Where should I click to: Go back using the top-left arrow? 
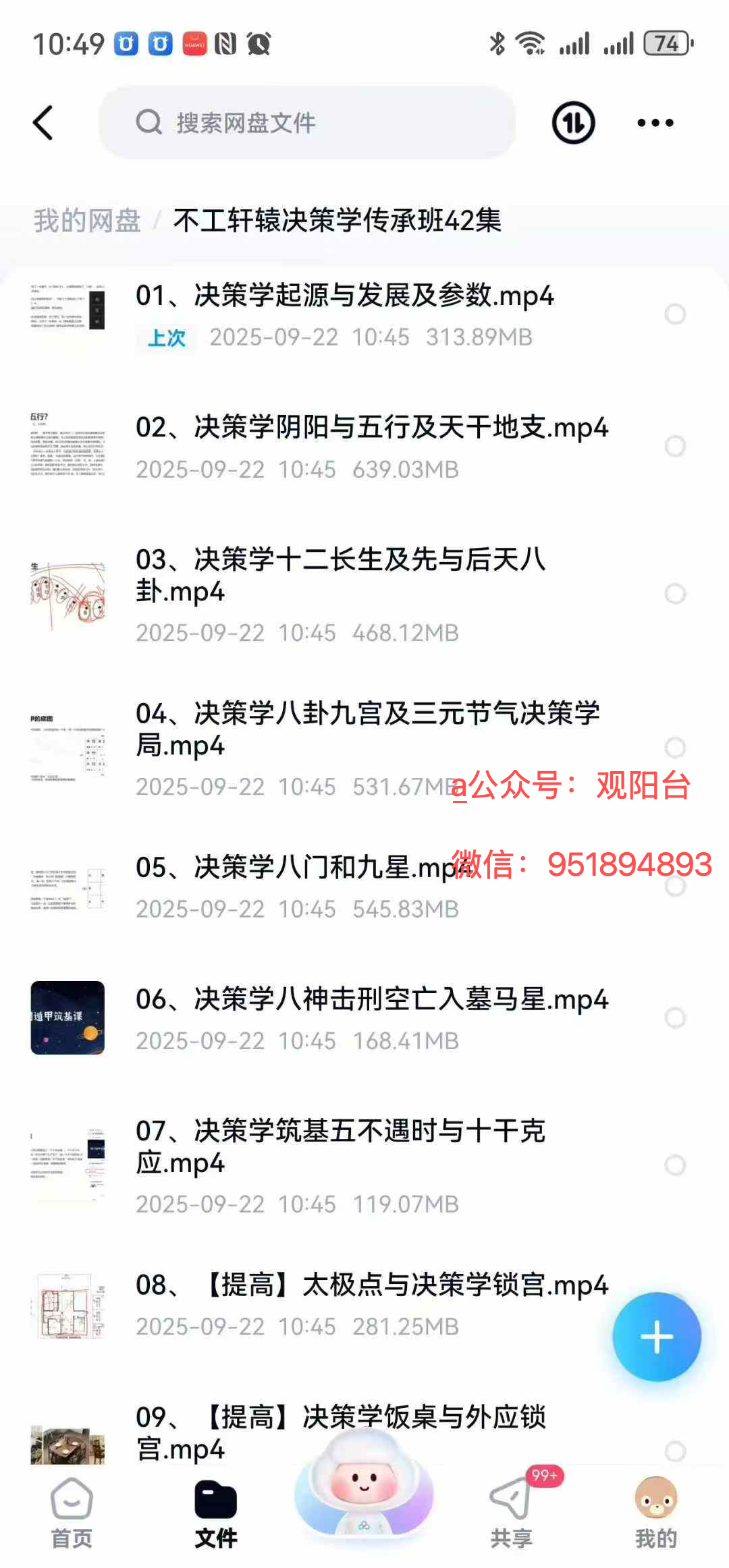coord(43,123)
